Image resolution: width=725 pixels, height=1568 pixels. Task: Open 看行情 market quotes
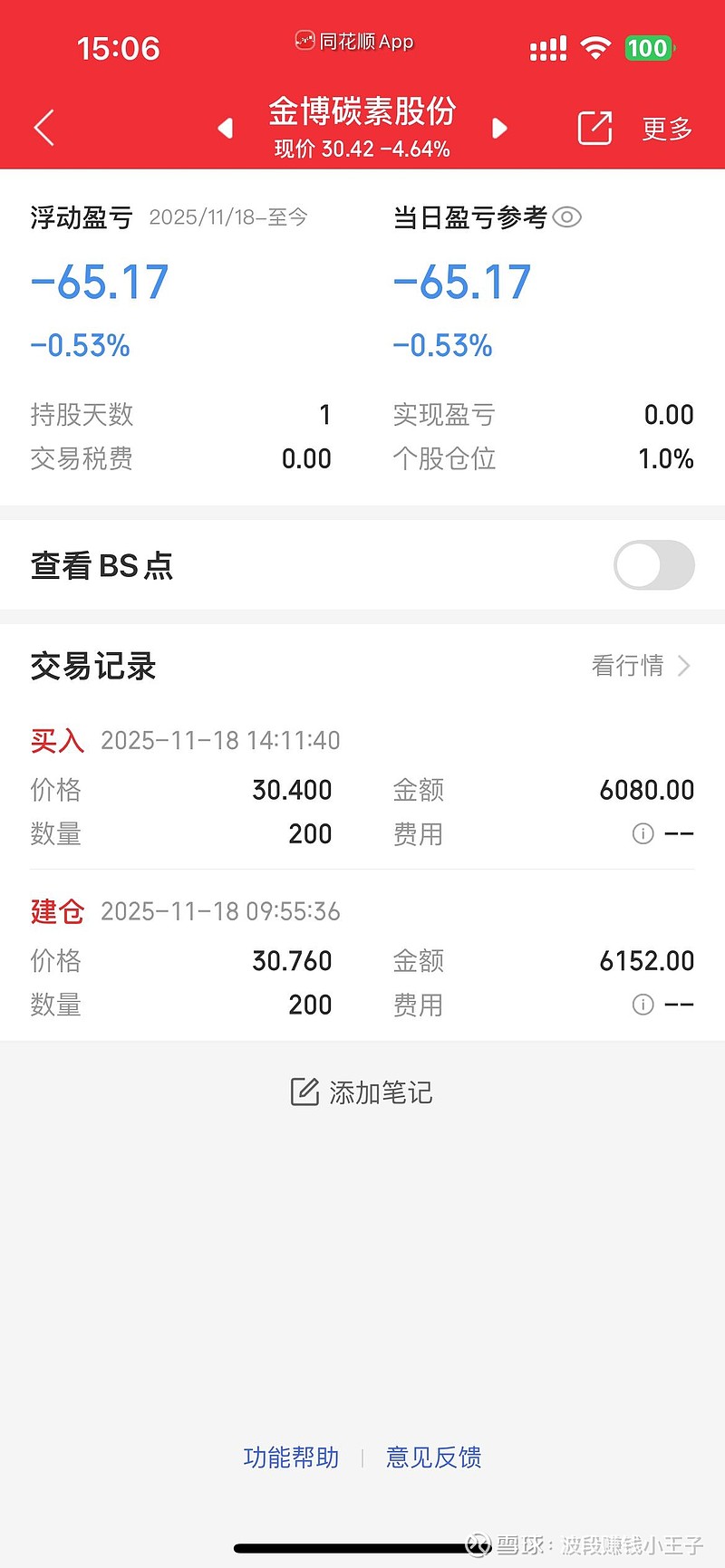(641, 666)
